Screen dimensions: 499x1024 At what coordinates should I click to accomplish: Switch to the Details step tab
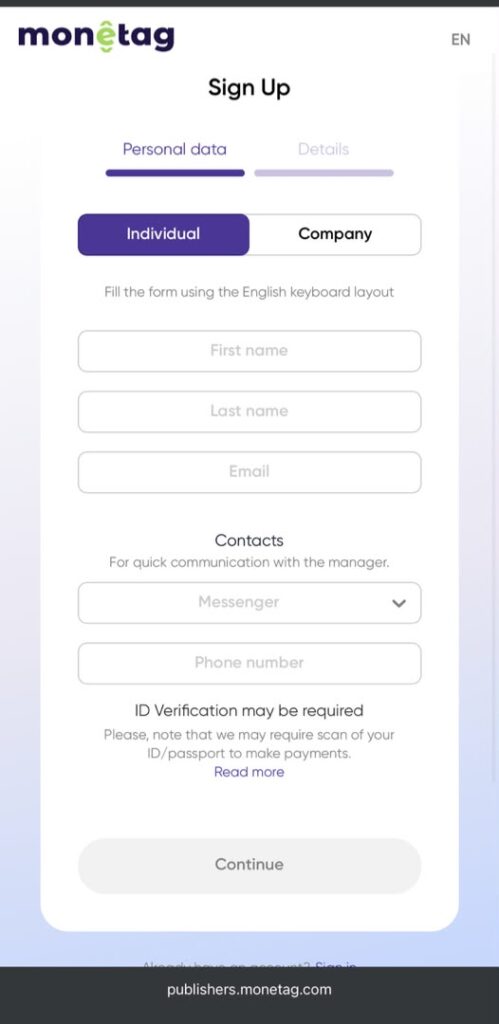(323, 150)
